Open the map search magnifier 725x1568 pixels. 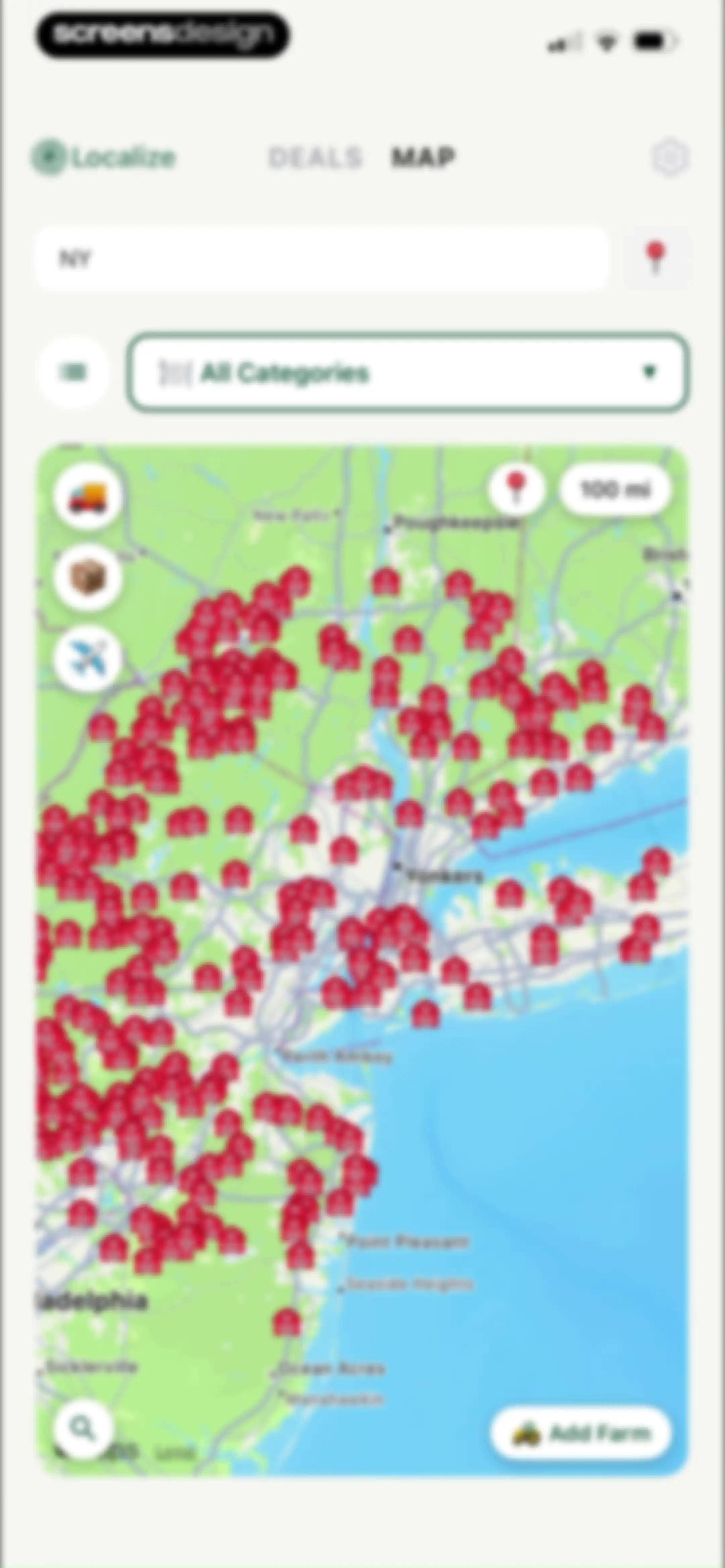point(83,1427)
